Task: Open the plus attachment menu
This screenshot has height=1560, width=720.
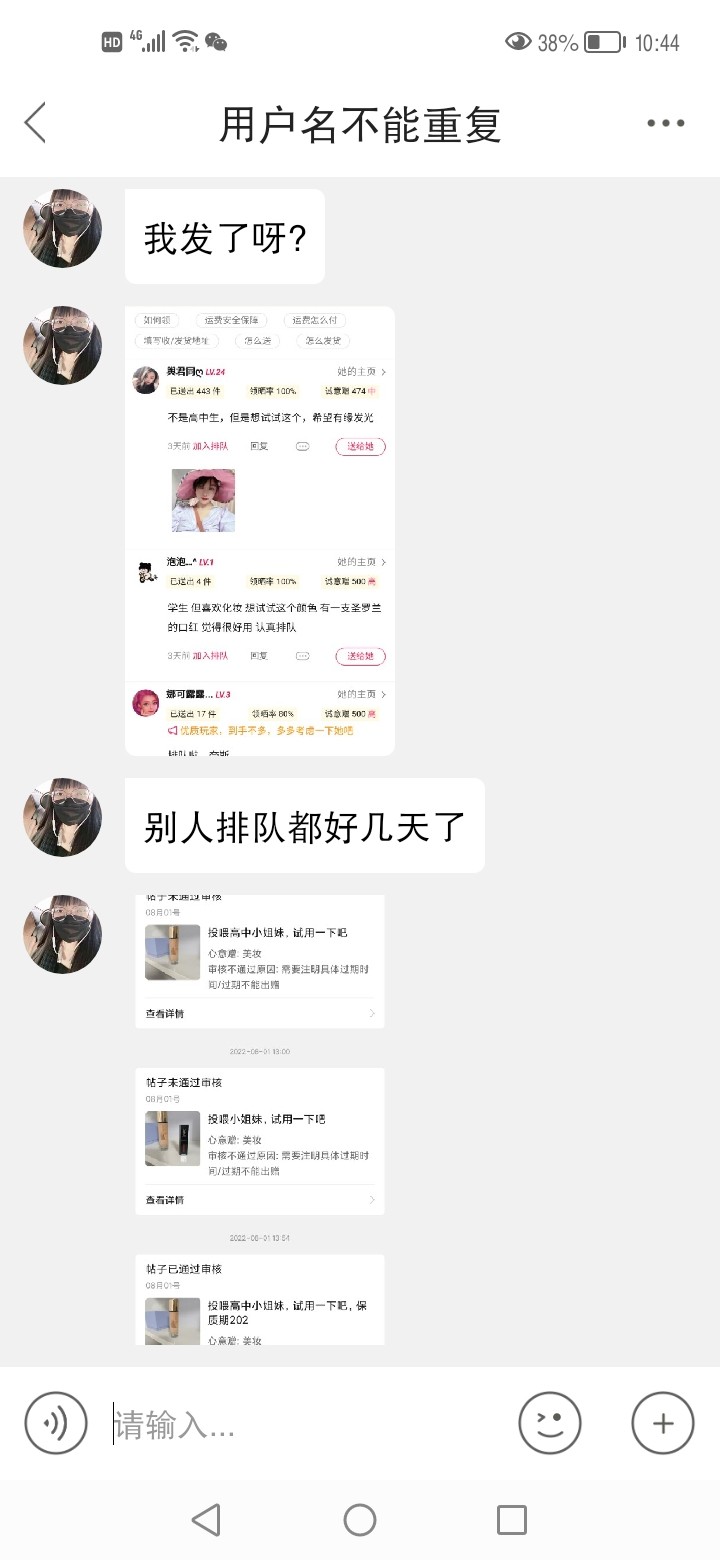Action: 662,1423
